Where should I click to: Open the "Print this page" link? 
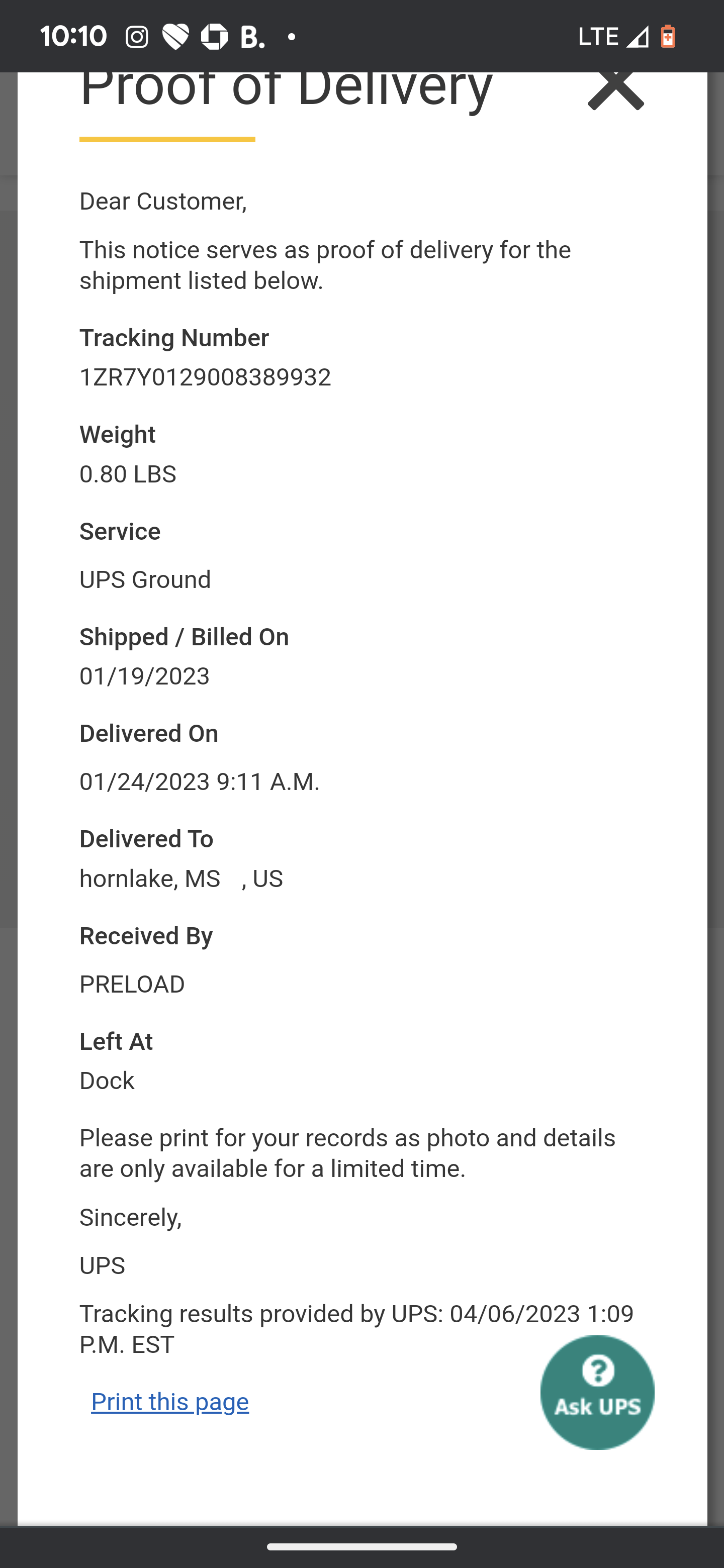[169, 1401]
